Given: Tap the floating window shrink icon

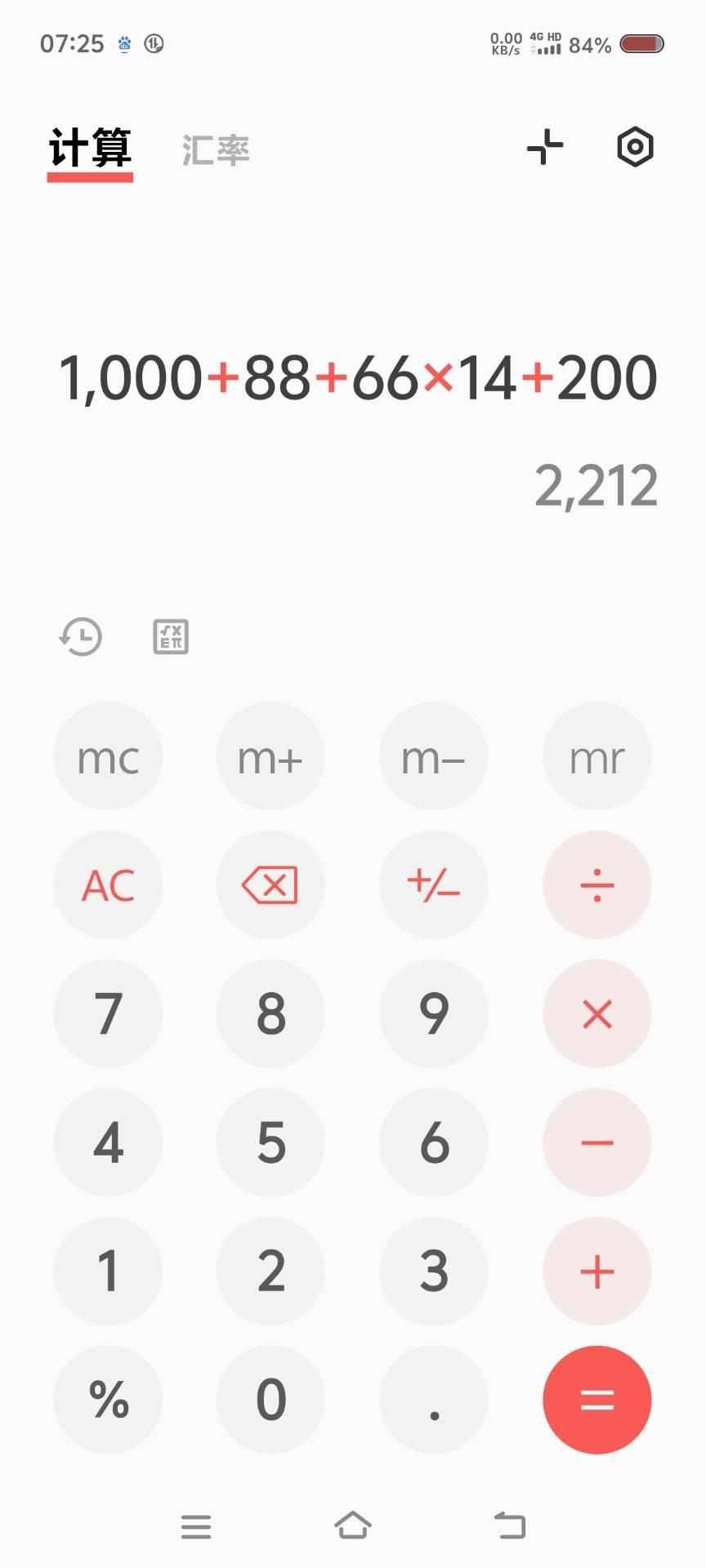Looking at the screenshot, I should click(x=545, y=147).
